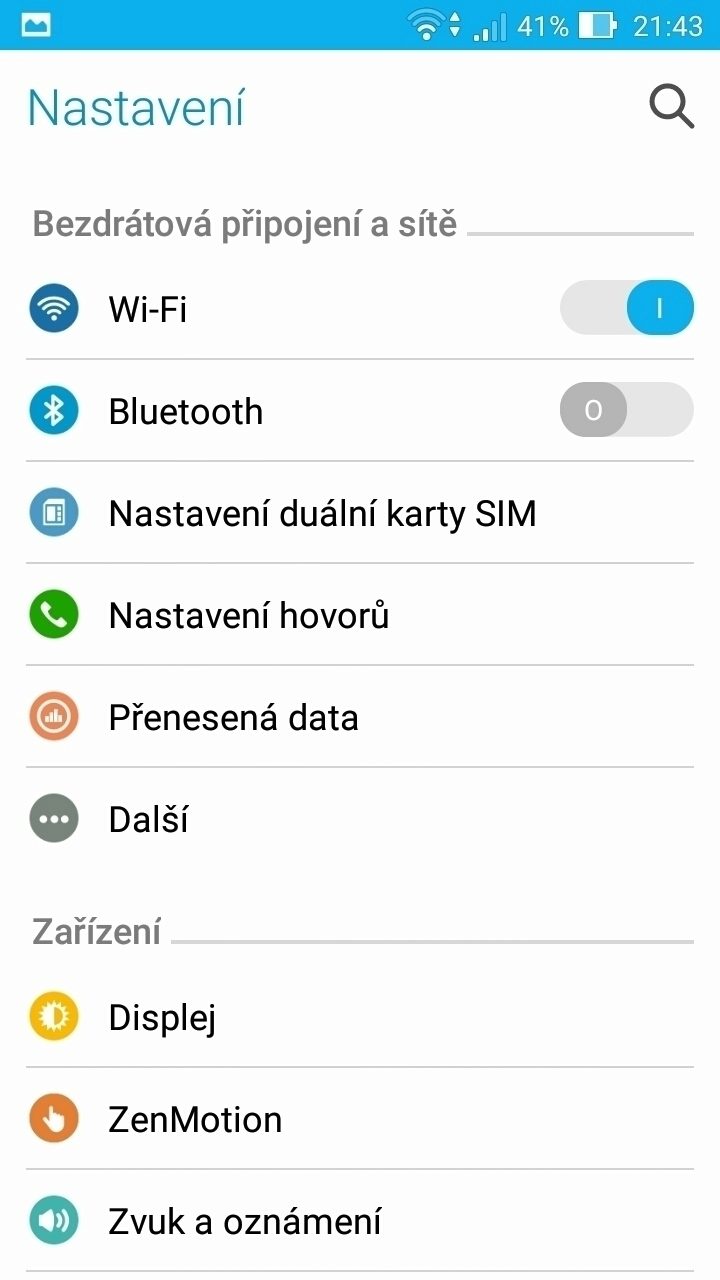Open Zvuk a oznámení

[360, 1221]
